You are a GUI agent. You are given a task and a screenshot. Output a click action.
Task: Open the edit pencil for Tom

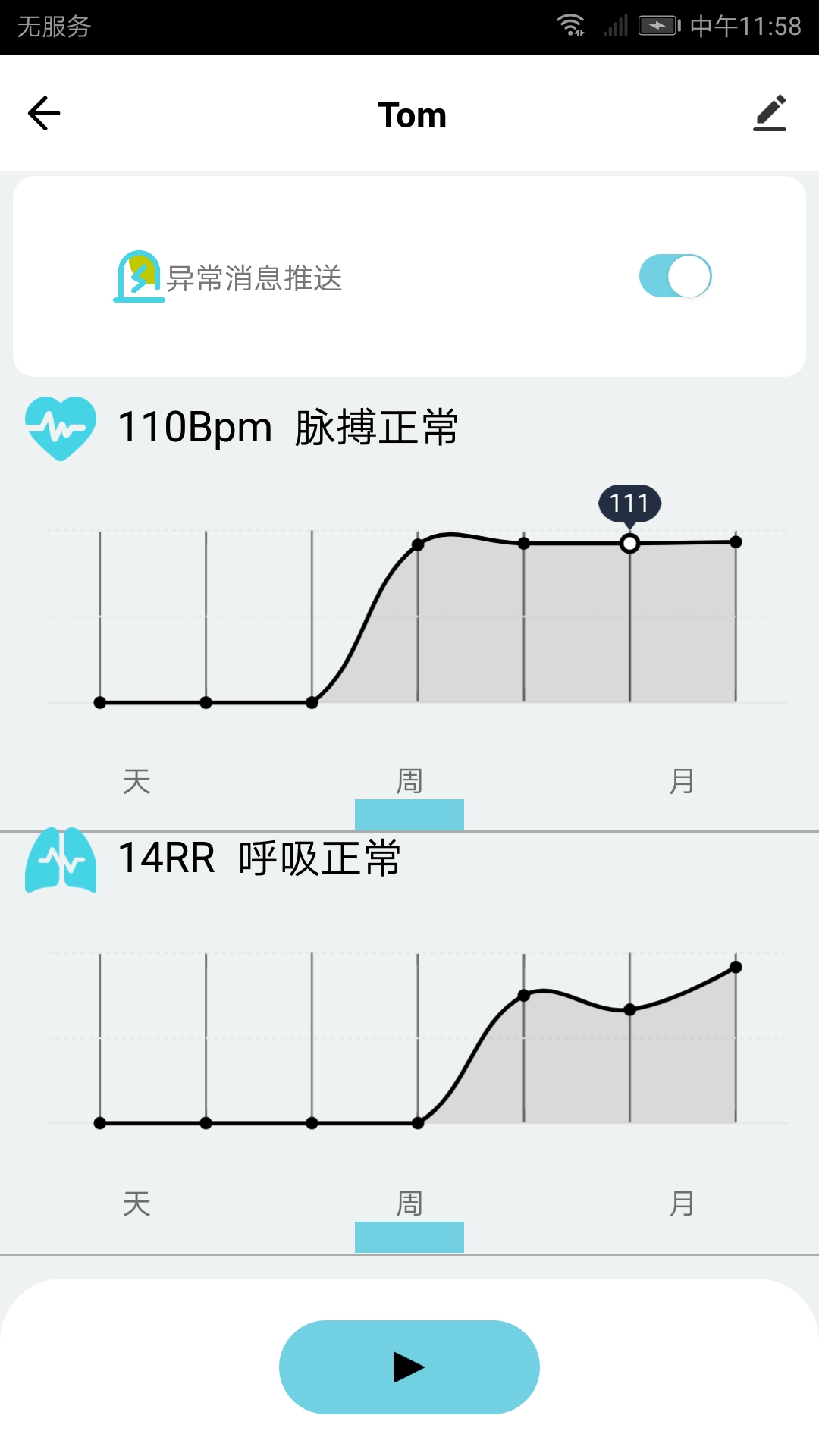point(770,114)
